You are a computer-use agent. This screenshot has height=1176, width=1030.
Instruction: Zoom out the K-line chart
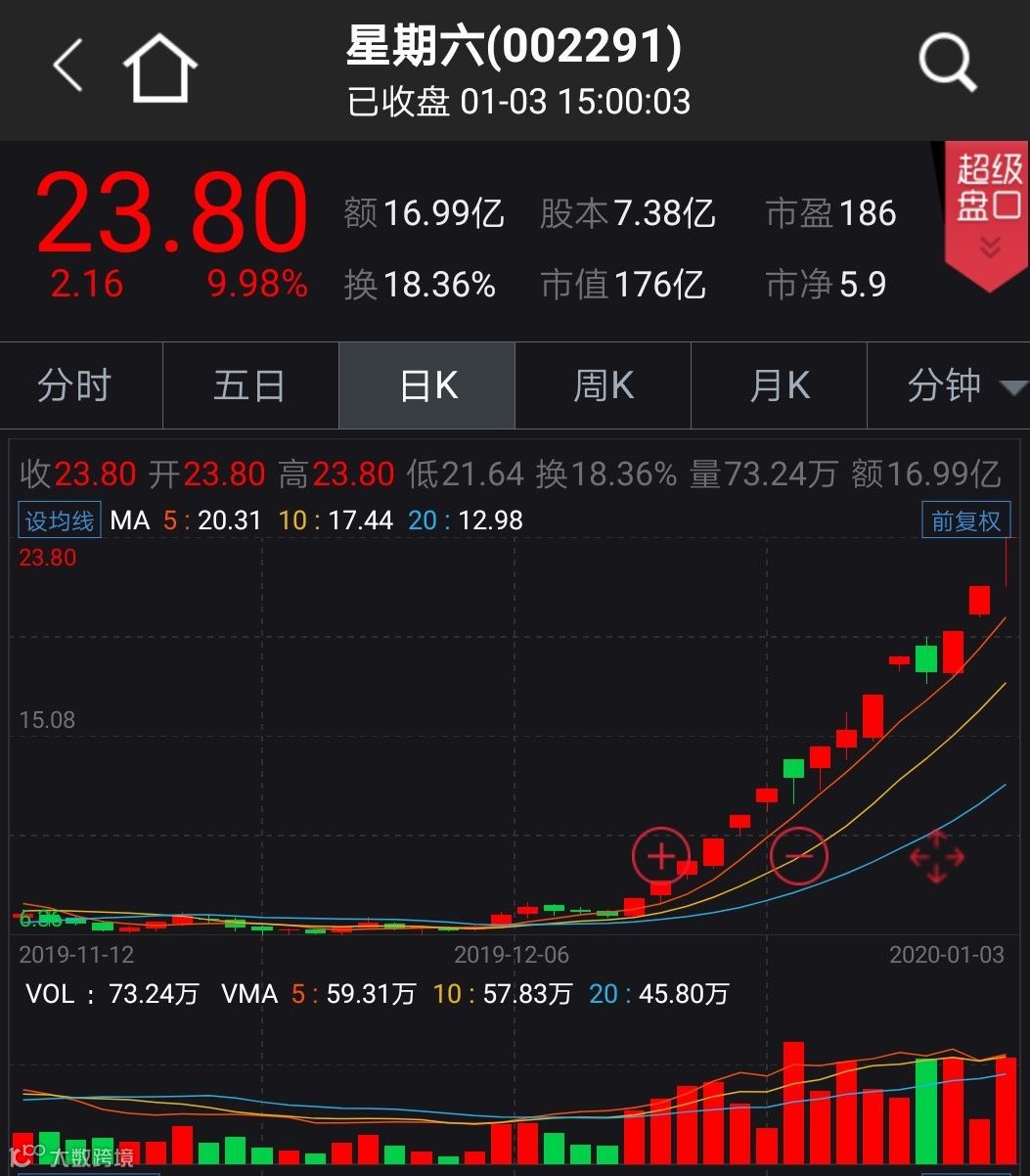tap(798, 856)
